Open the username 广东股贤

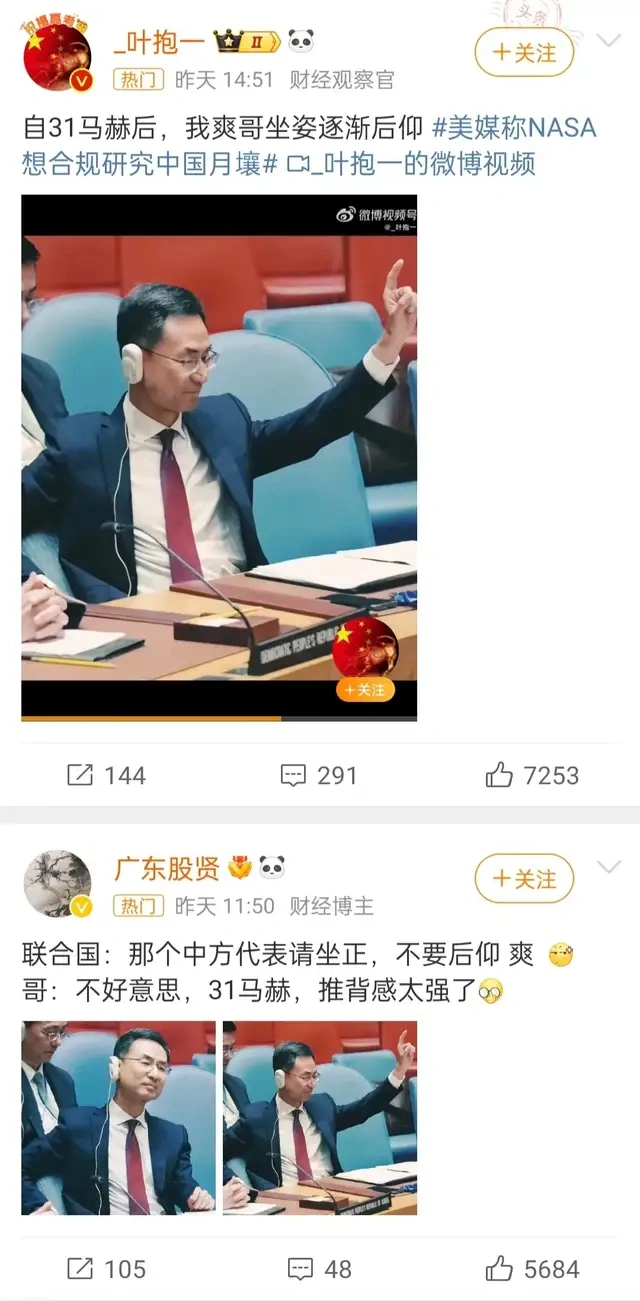point(165,869)
